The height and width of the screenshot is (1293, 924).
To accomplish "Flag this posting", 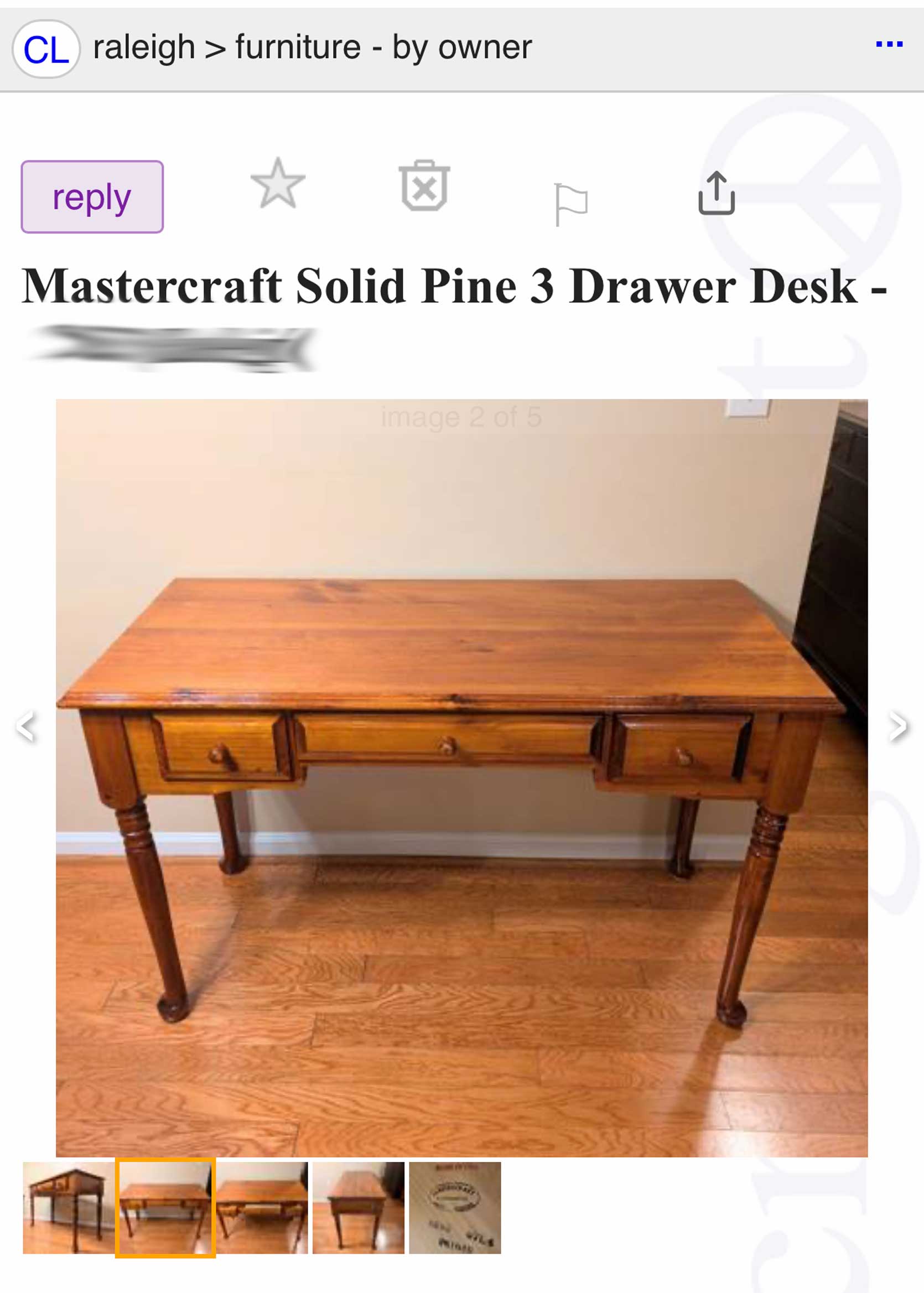I will pyautogui.click(x=570, y=204).
